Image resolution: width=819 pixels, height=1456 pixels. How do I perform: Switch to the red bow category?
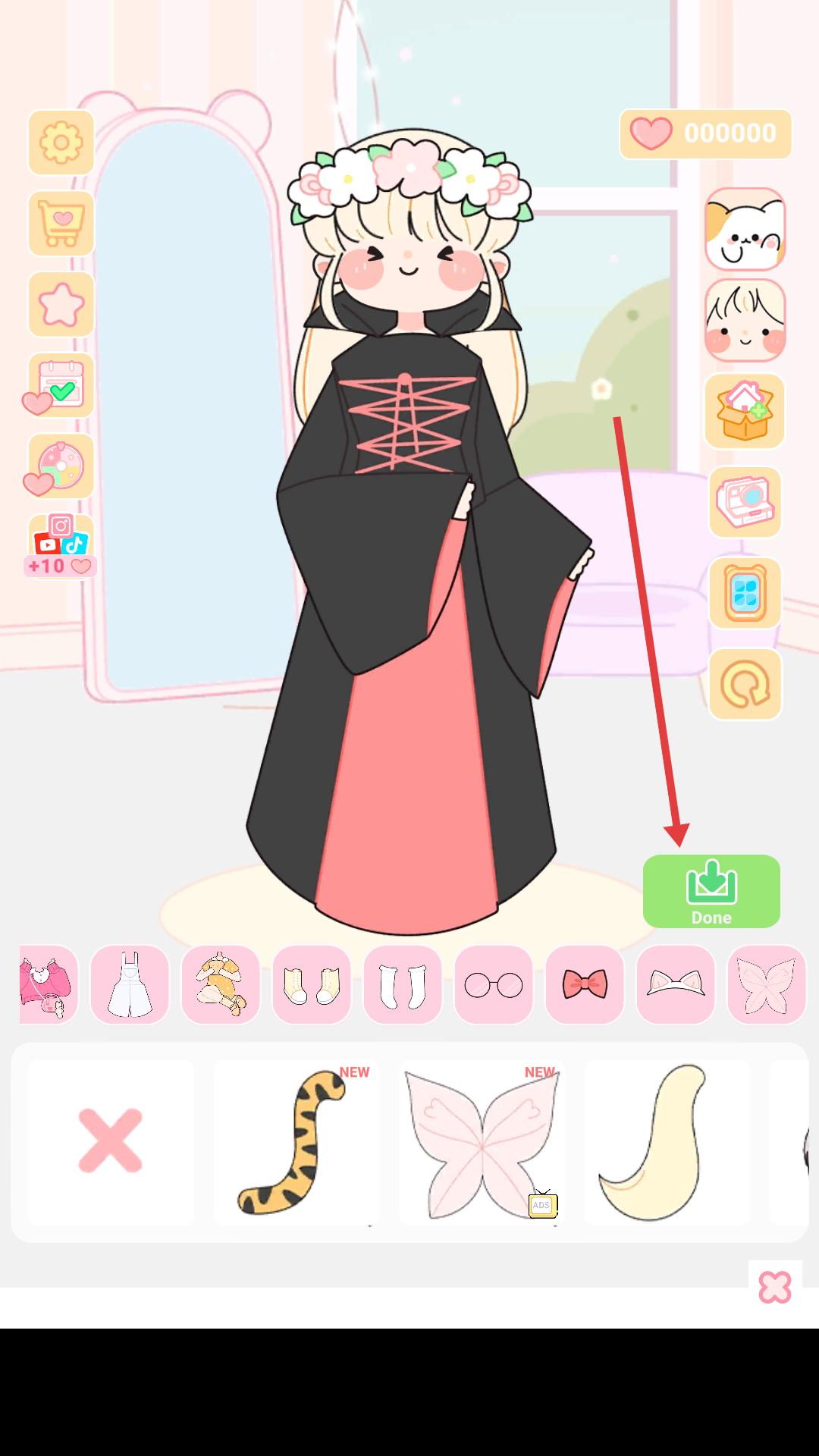585,984
